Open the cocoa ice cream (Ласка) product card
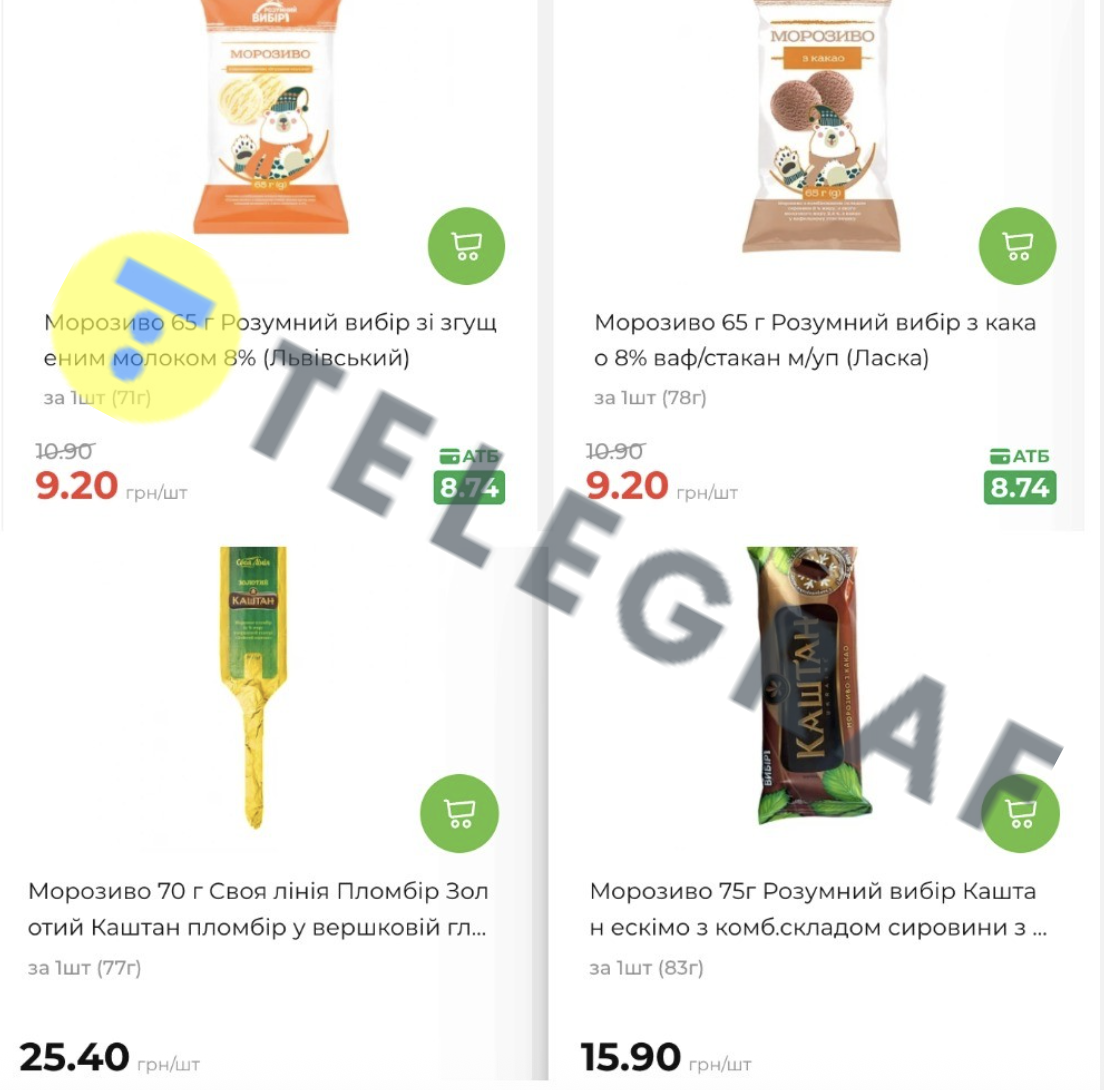The width and height of the screenshot is (1104, 1090). point(815,341)
